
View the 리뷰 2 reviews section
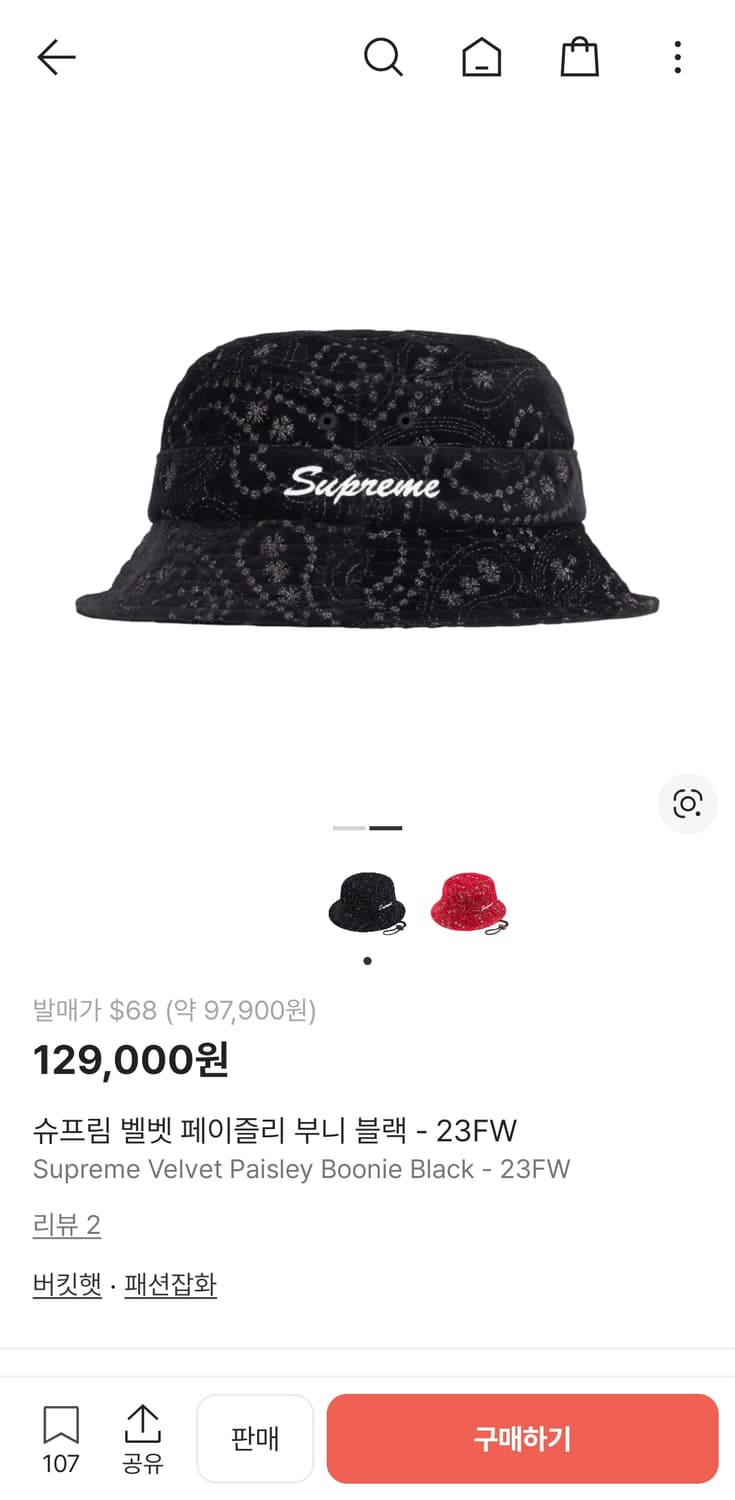click(67, 1225)
